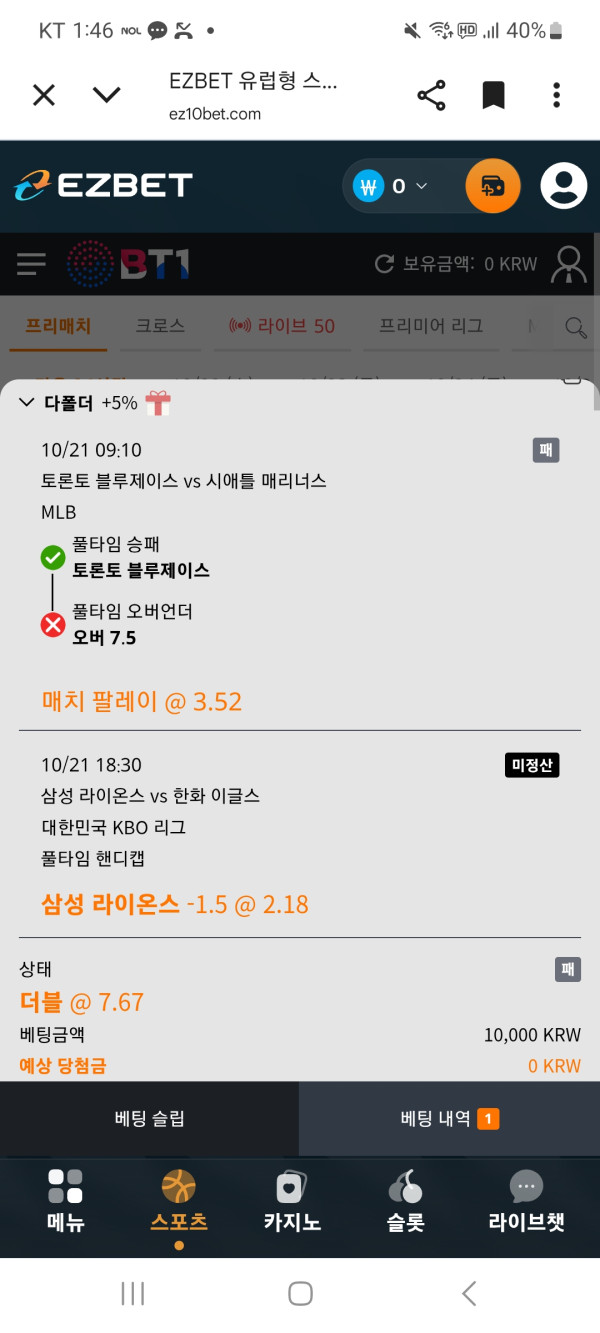Bookmark the EZBET page
This screenshot has height=1333, width=600.
[493, 95]
